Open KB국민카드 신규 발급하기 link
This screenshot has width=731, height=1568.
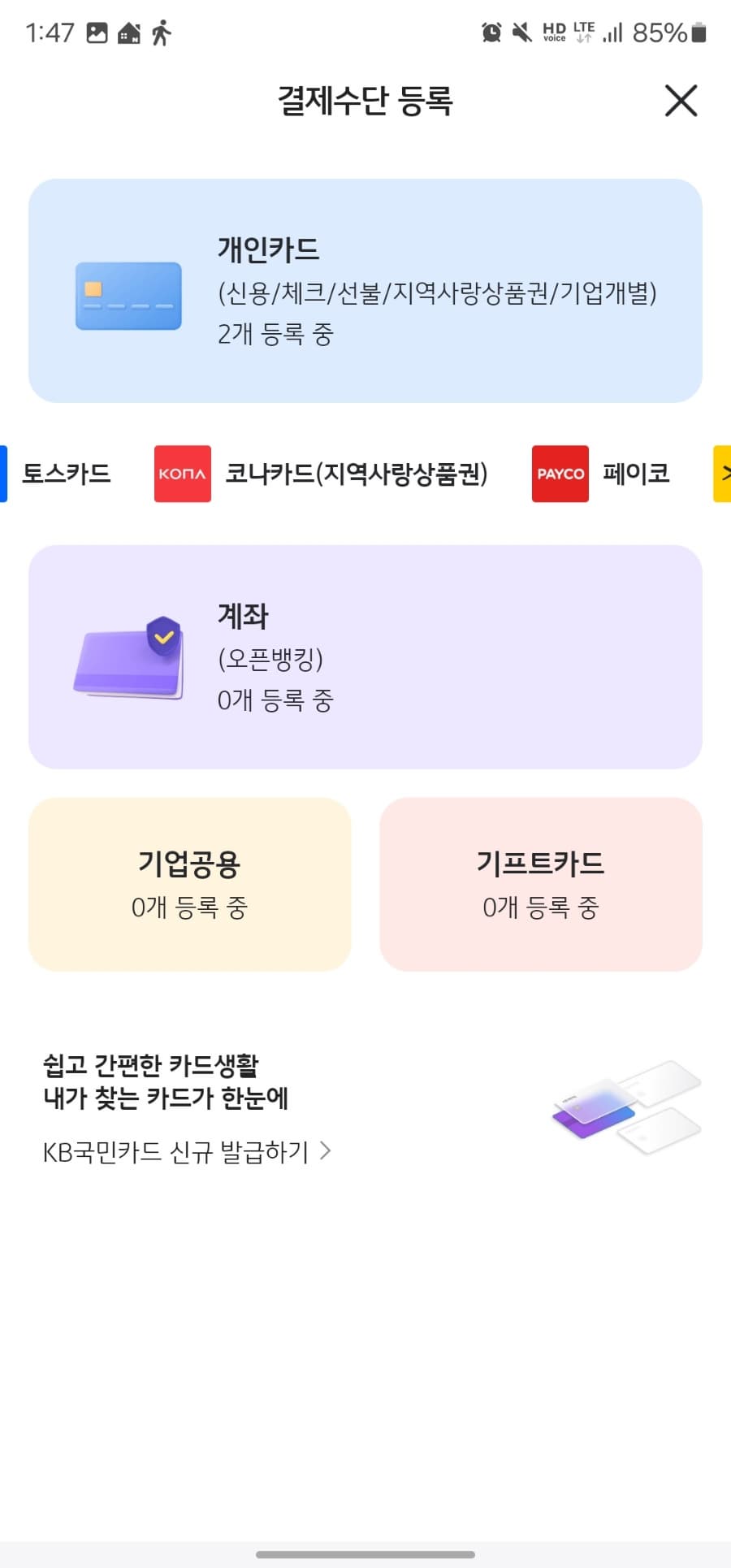(x=175, y=1150)
